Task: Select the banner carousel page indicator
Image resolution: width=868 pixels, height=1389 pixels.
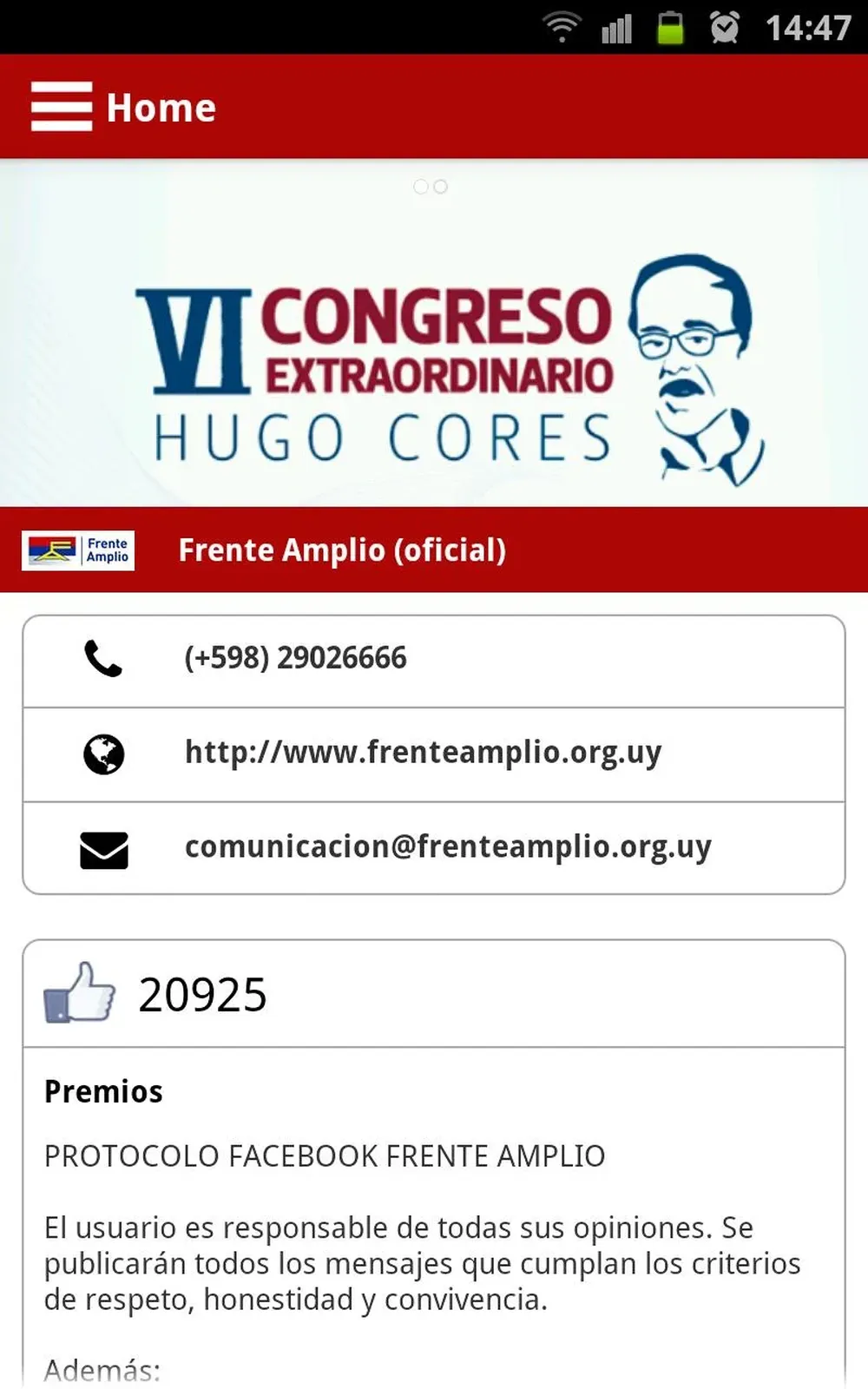Action: coord(431,187)
